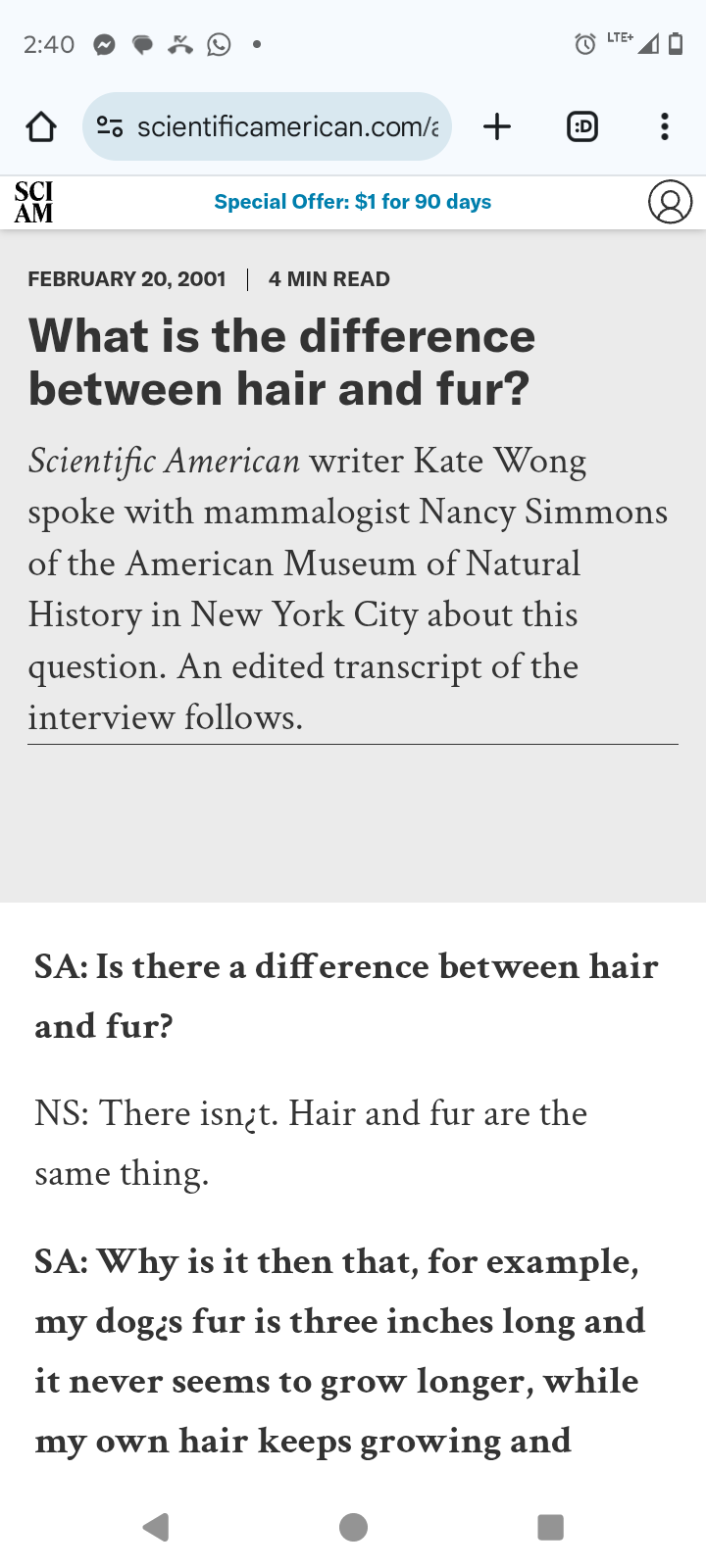Open the Sci Am site home logo
The width and height of the screenshot is (706, 1568).
[x=34, y=202]
